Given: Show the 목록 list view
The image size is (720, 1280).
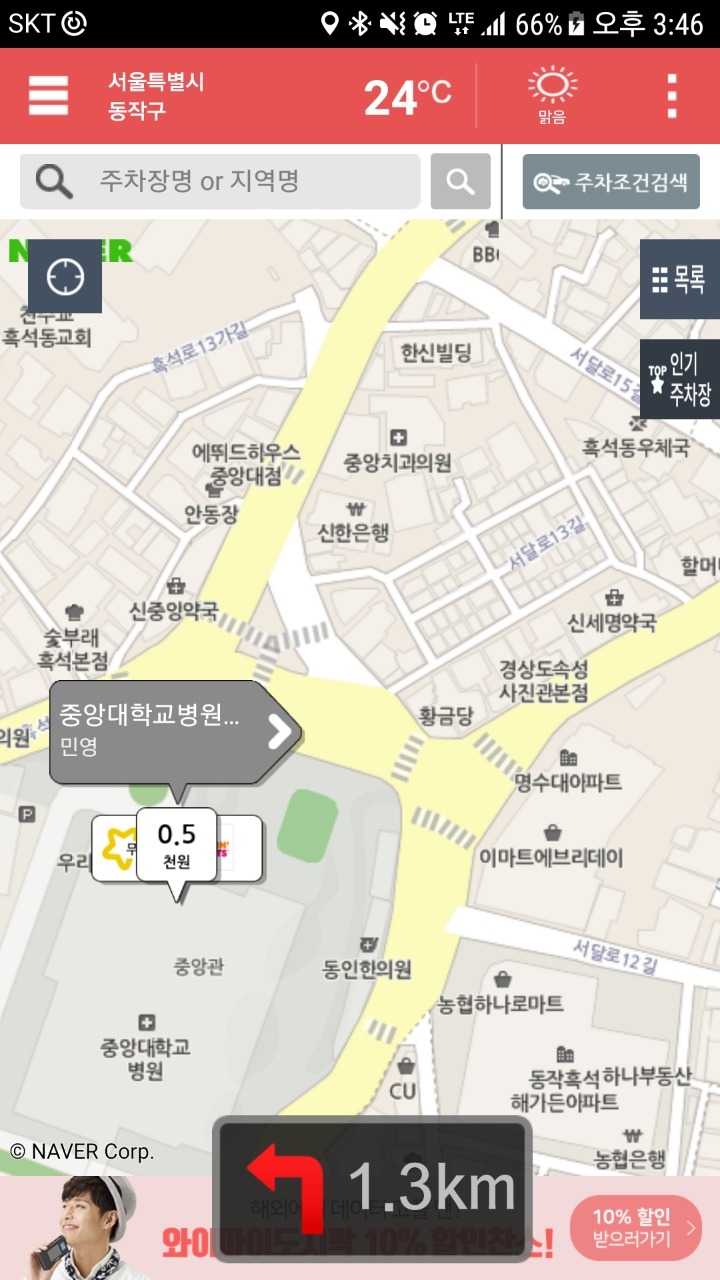Looking at the screenshot, I should 680,279.
